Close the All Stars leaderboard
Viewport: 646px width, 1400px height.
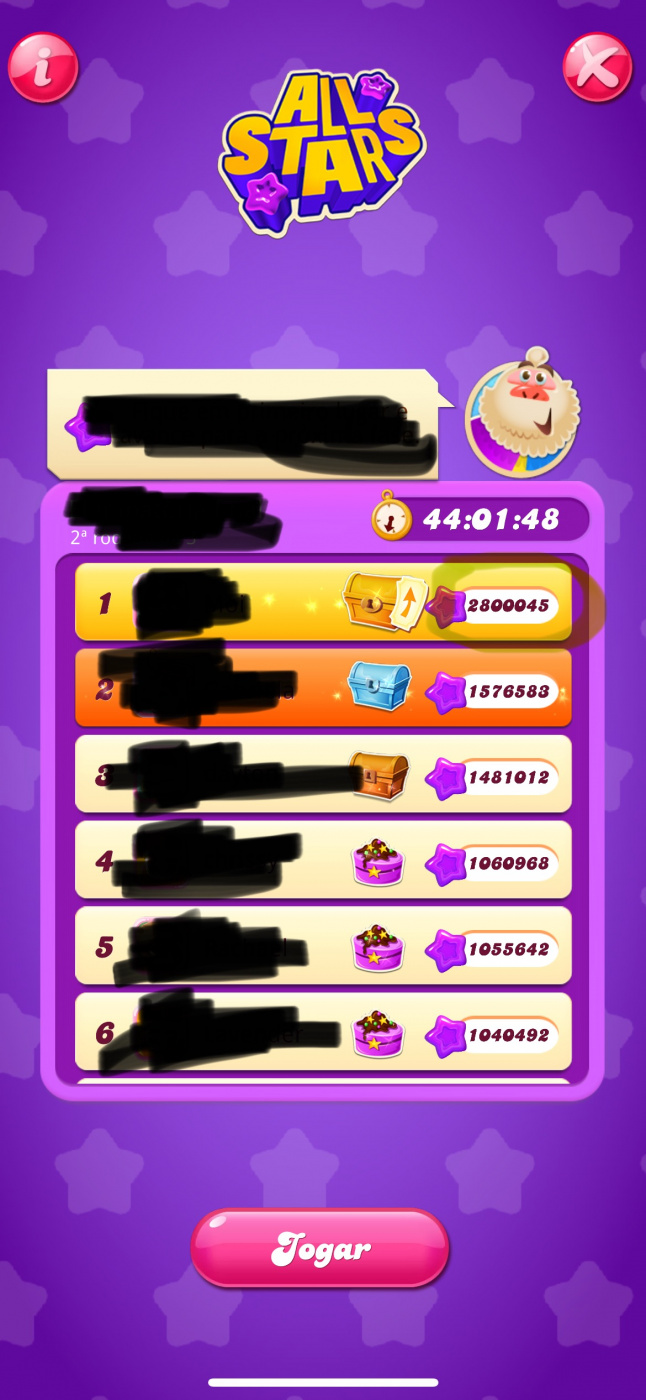coord(597,67)
